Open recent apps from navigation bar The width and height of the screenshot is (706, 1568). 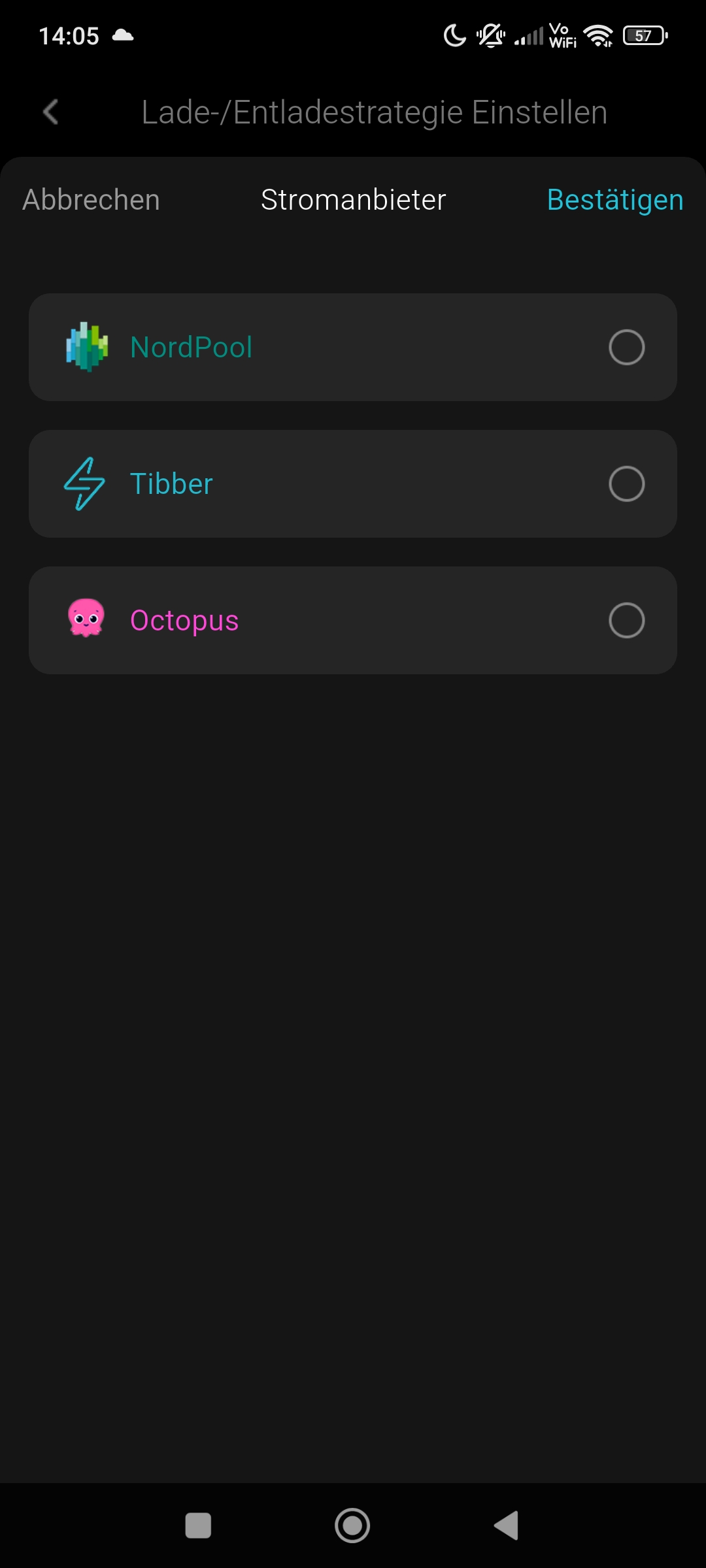click(198, 1526)
